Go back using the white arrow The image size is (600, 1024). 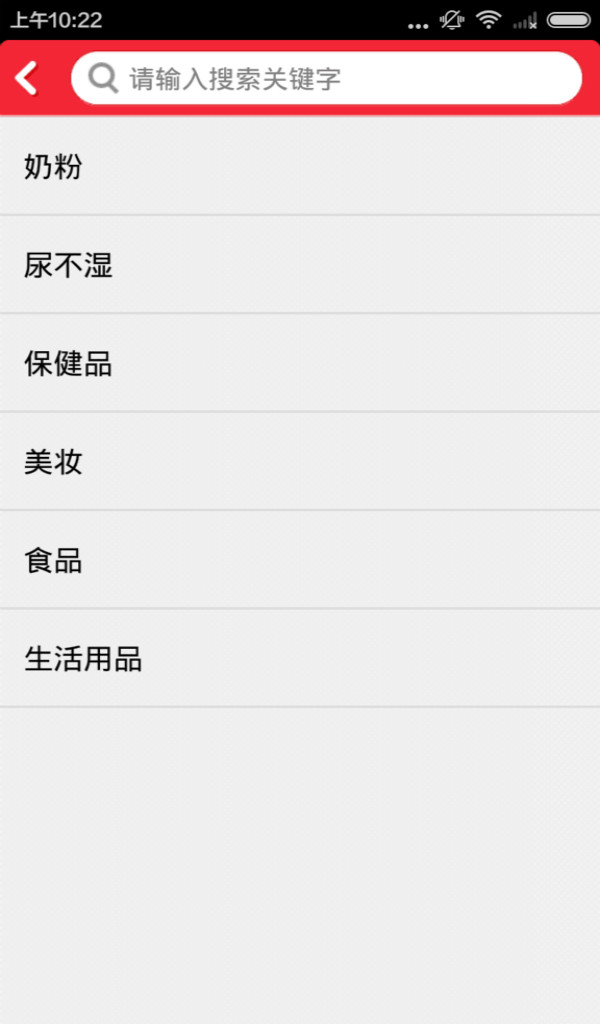click(x=27, y=78)
